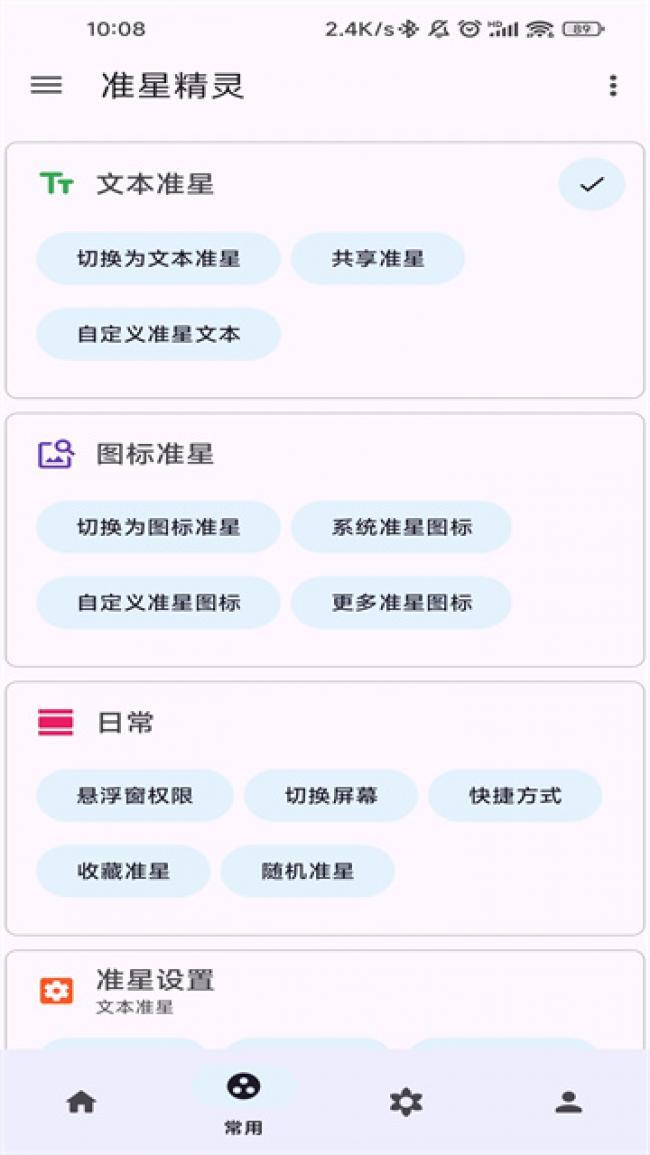Viewport: 650px width, 1155px height.
Task: View 收藏准星 favorites
Action: coord(123,871)
